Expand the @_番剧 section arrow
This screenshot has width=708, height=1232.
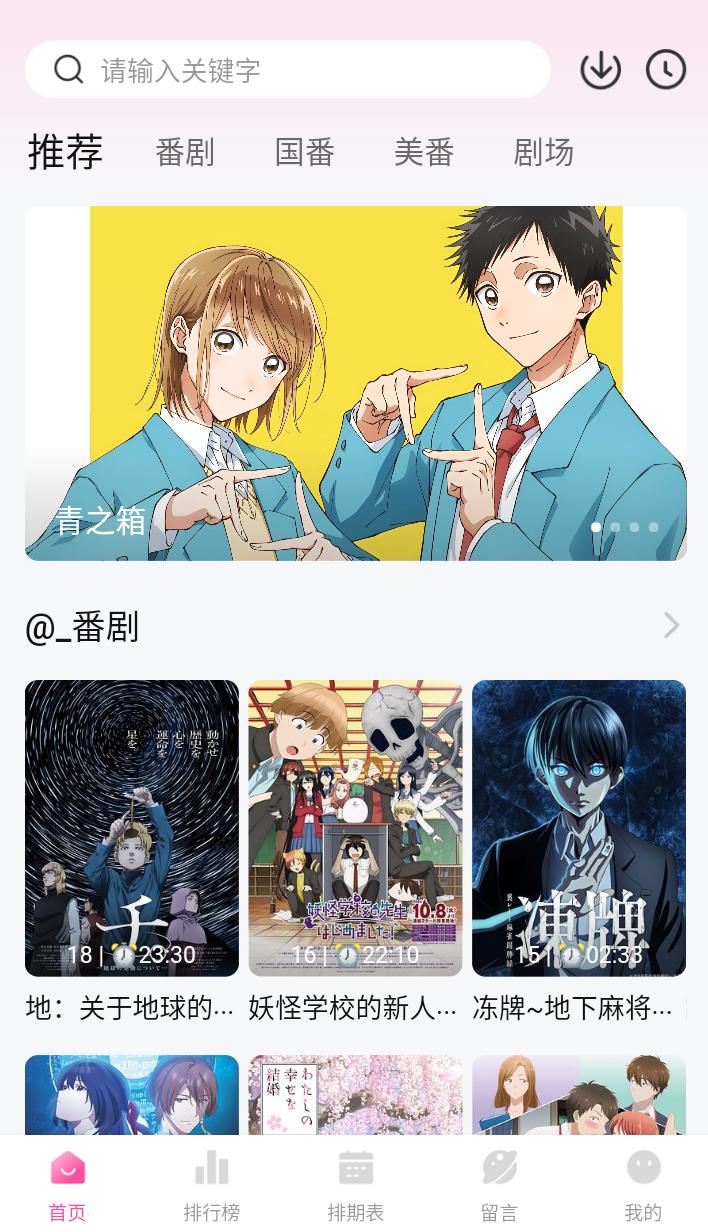(671, 626)
